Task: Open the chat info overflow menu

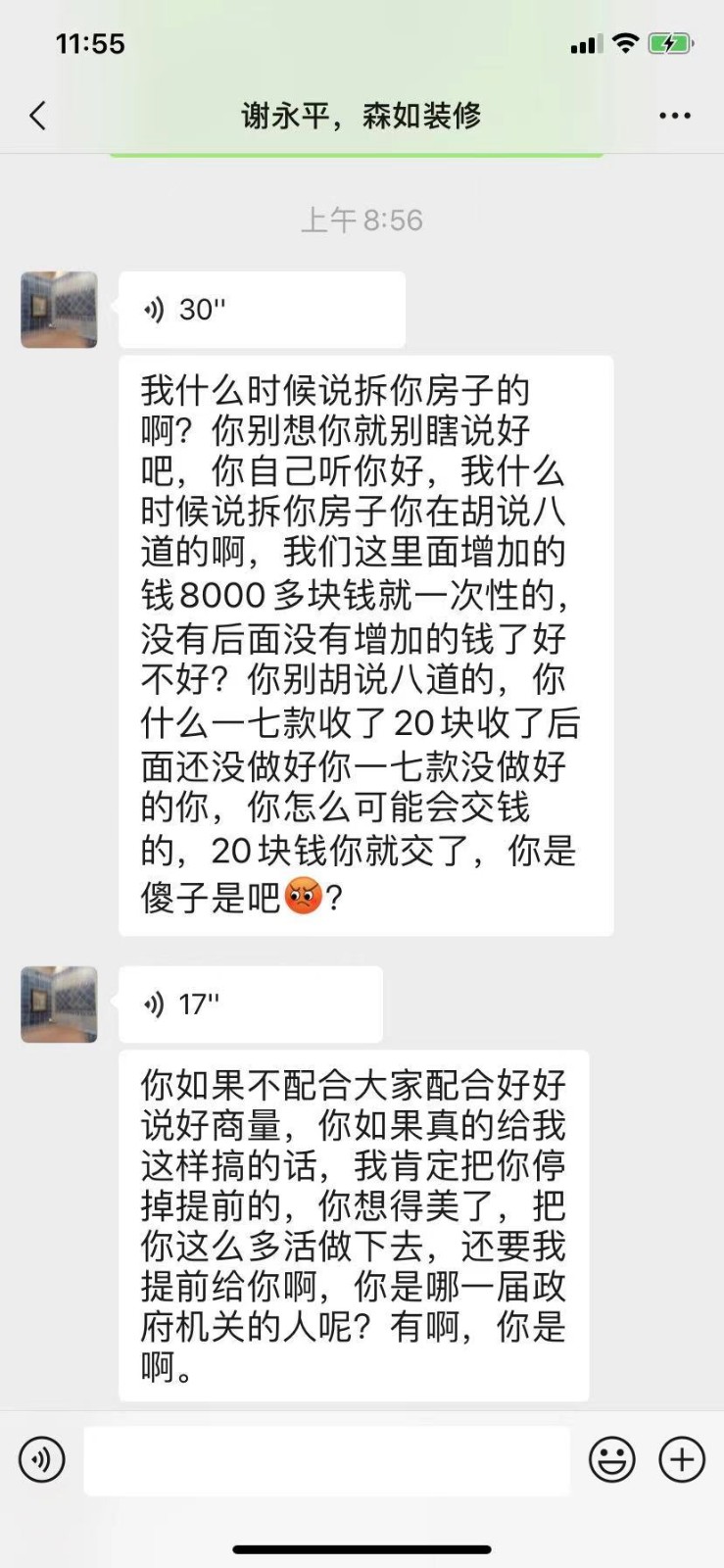Action: (674, 116)
